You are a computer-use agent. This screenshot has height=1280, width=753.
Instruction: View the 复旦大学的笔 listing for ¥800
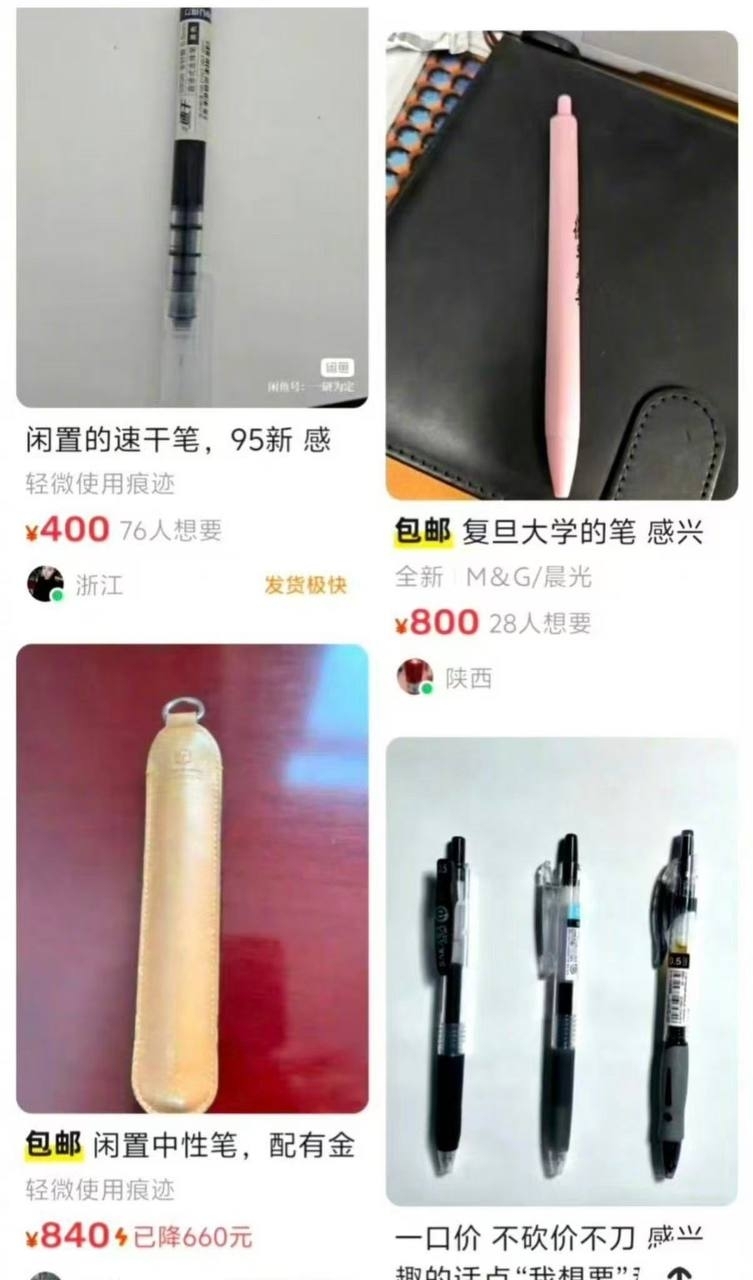(x=561, y=270)
